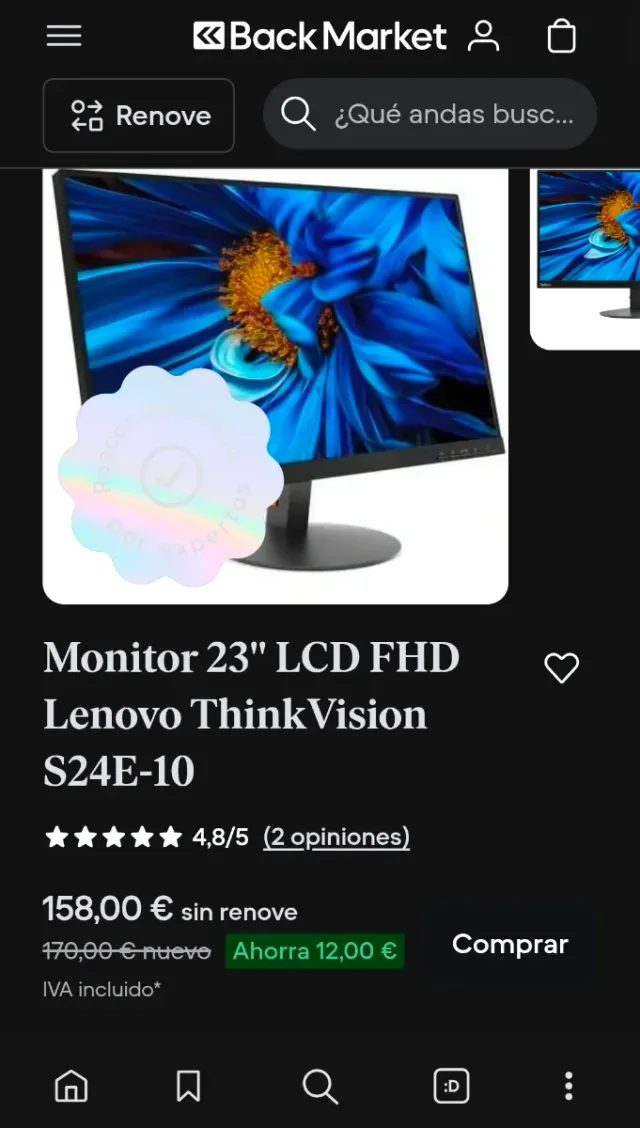640x1128 pixels.
Task: Go to the browser home page
Action: pyautogui.click(x=71, y=1085)
